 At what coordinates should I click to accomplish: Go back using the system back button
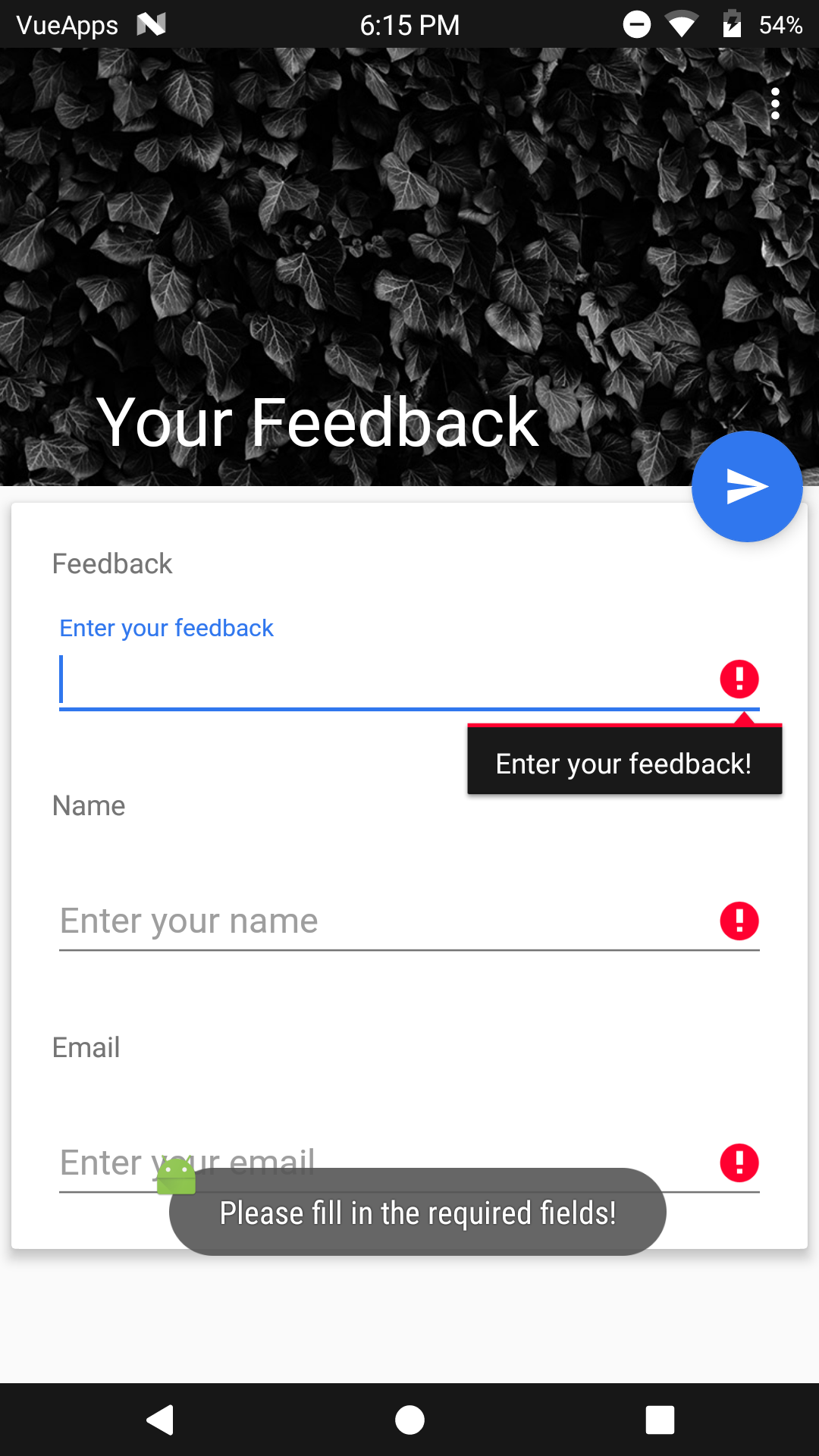pyautogui.click(x=160, y=1420)
